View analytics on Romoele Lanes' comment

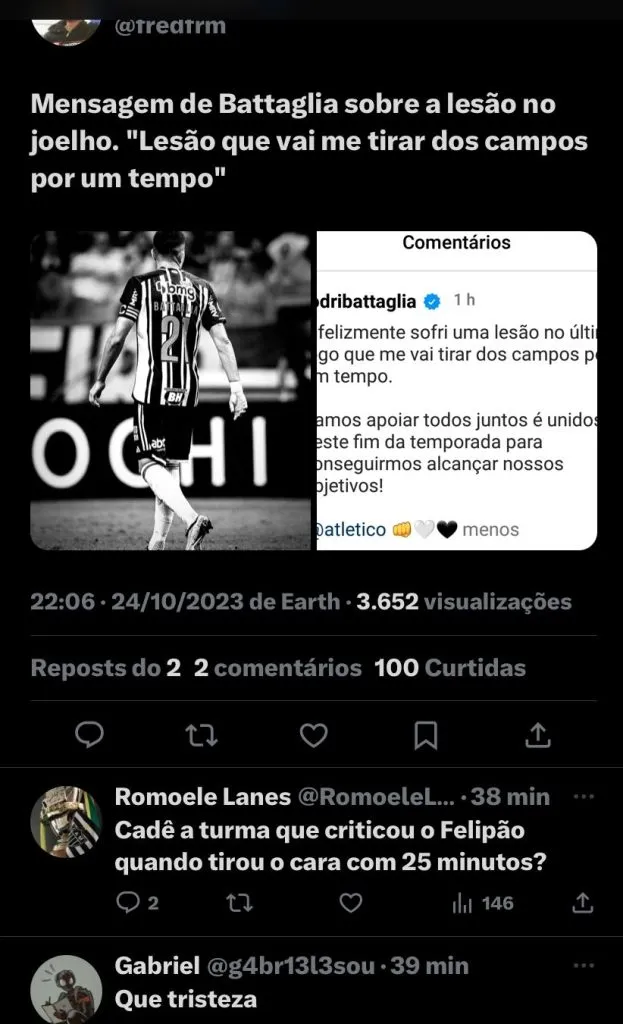pos(482,903)
